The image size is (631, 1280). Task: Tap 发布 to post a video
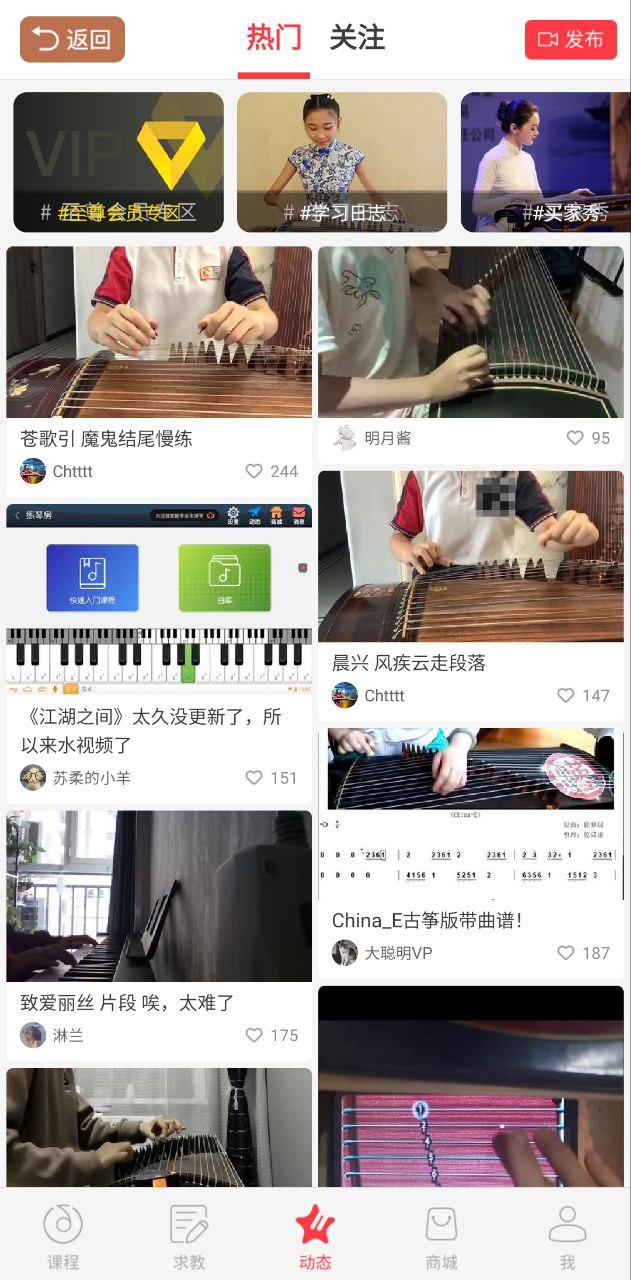(x=571, y=40)
